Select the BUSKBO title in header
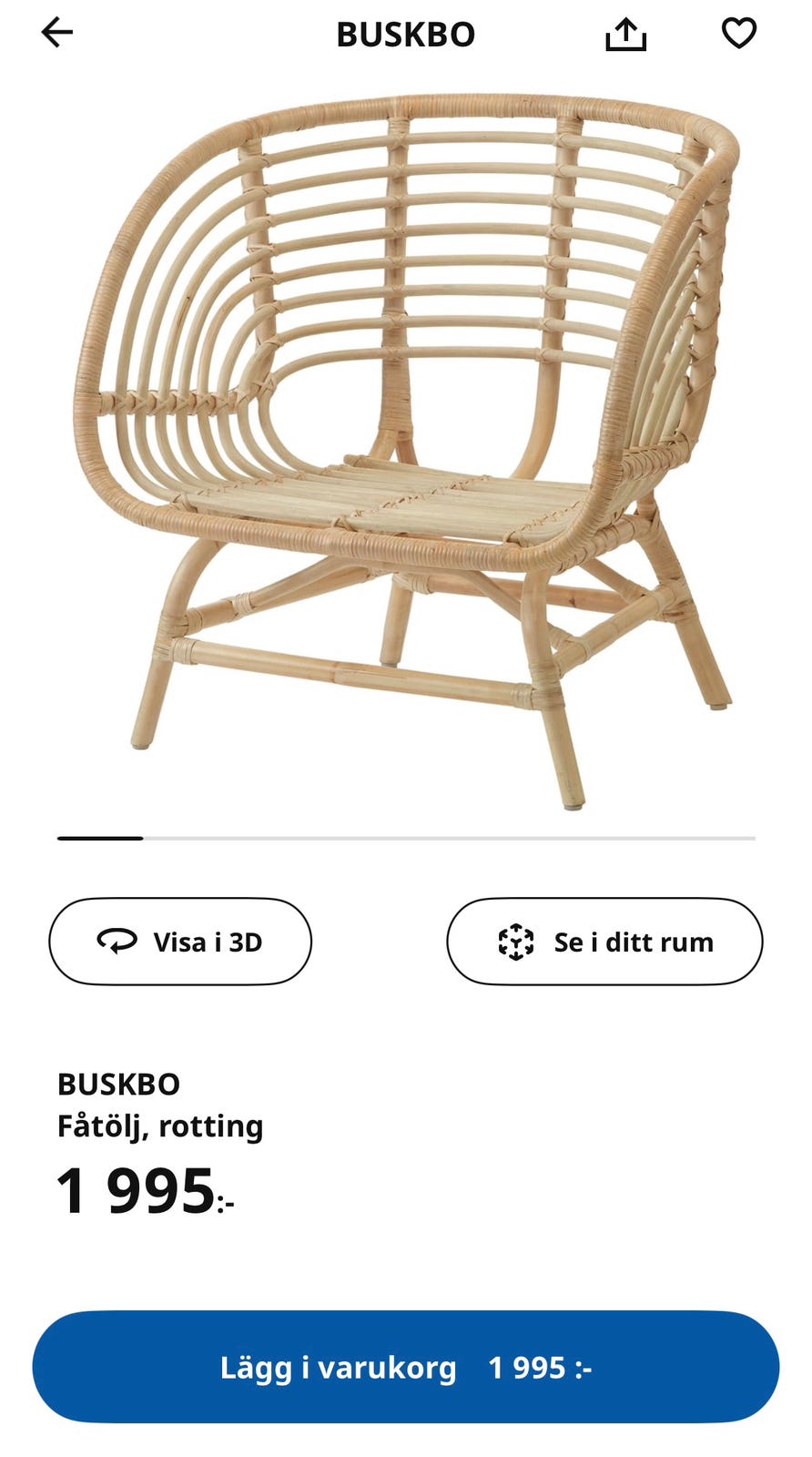Screen dimensions: 812x1457 tap(406, 34)
